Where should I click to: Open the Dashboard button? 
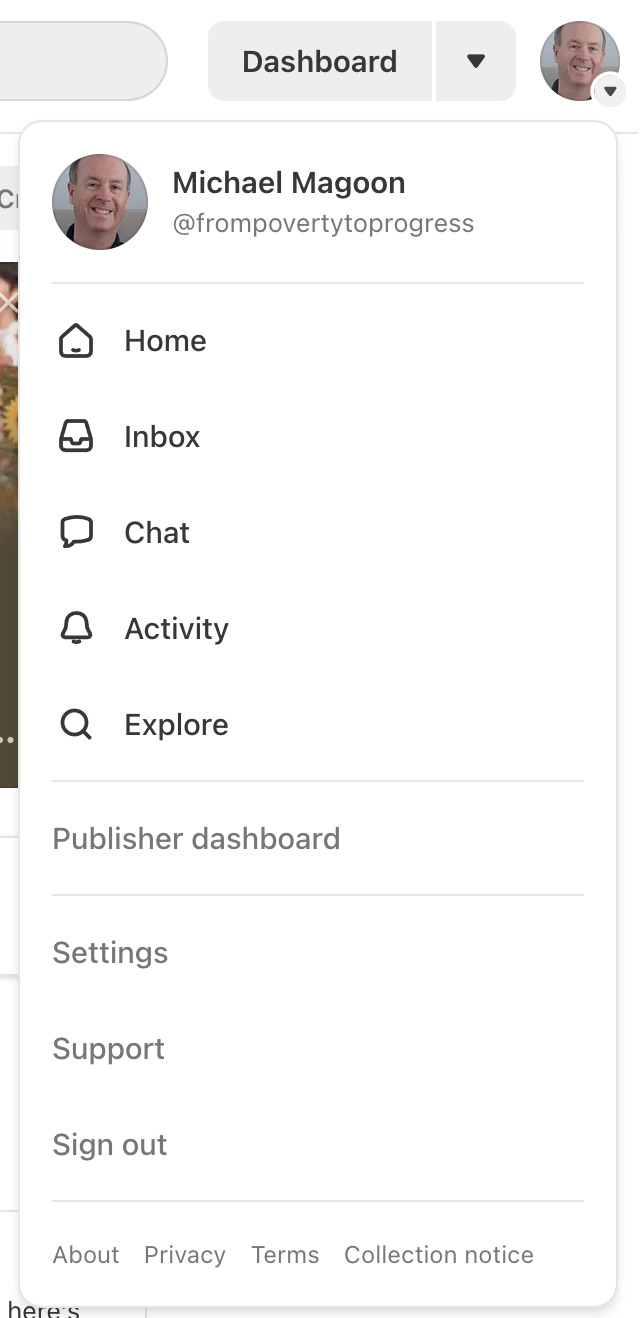click(x=320, y=61)
